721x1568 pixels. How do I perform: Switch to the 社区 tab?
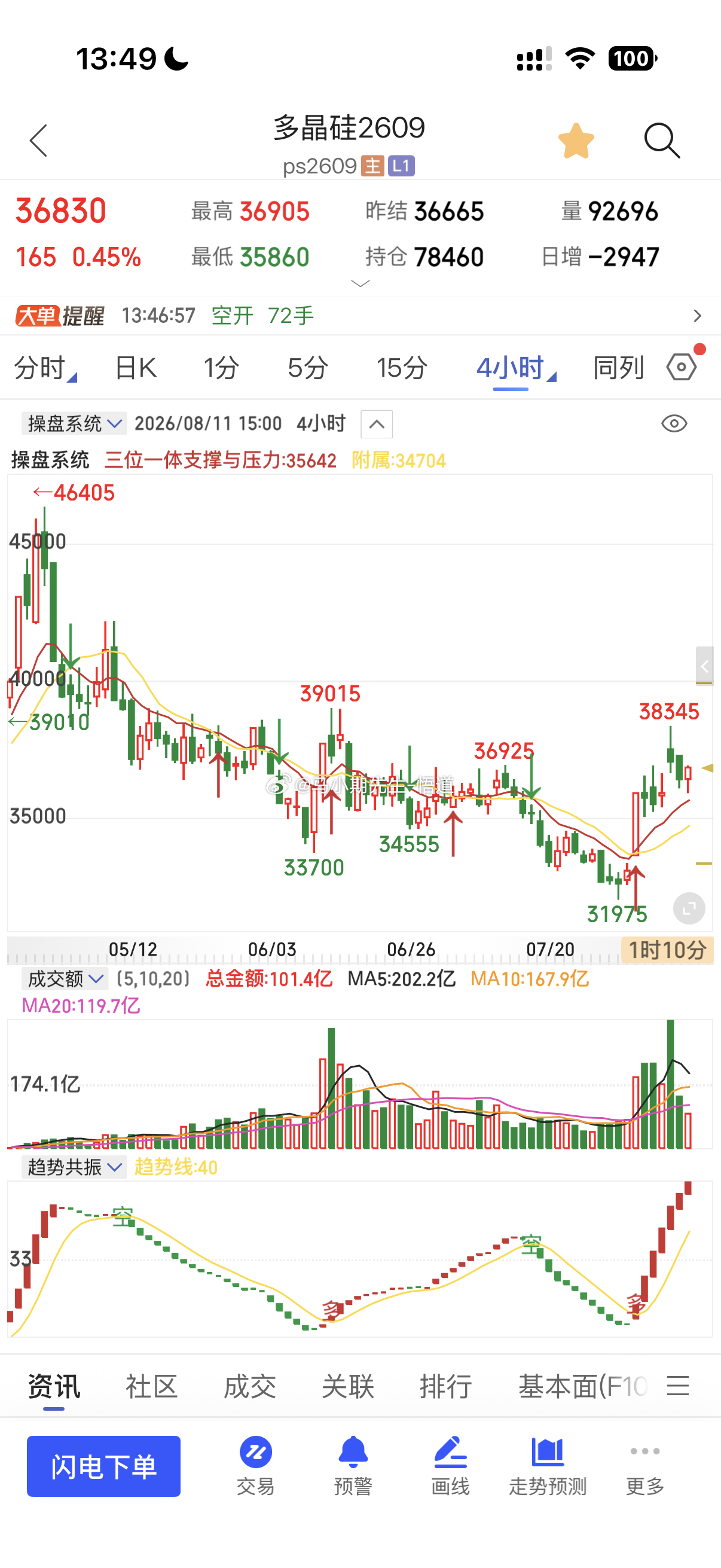[x=151, y=1386]
